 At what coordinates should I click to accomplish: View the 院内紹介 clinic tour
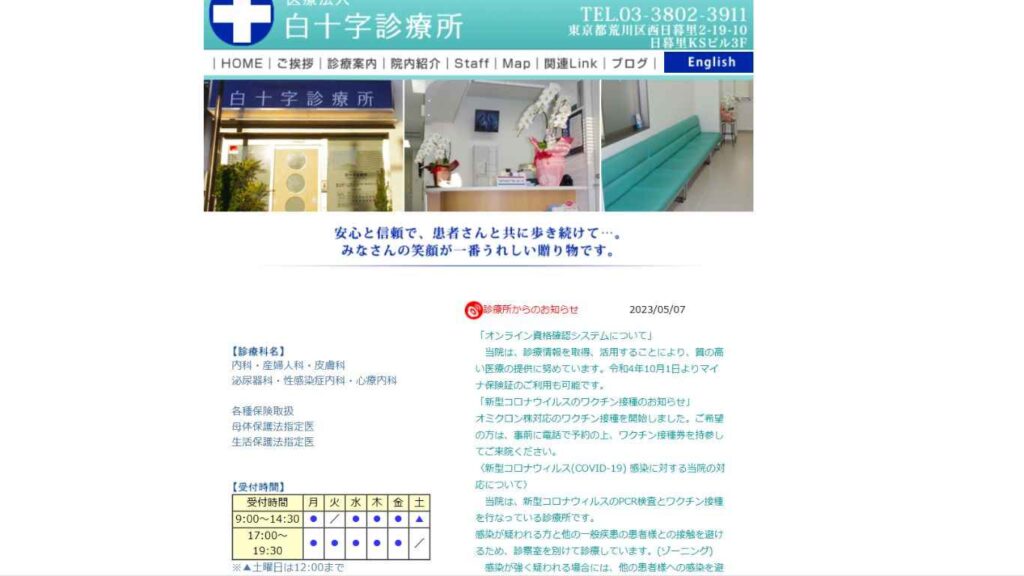415,63
